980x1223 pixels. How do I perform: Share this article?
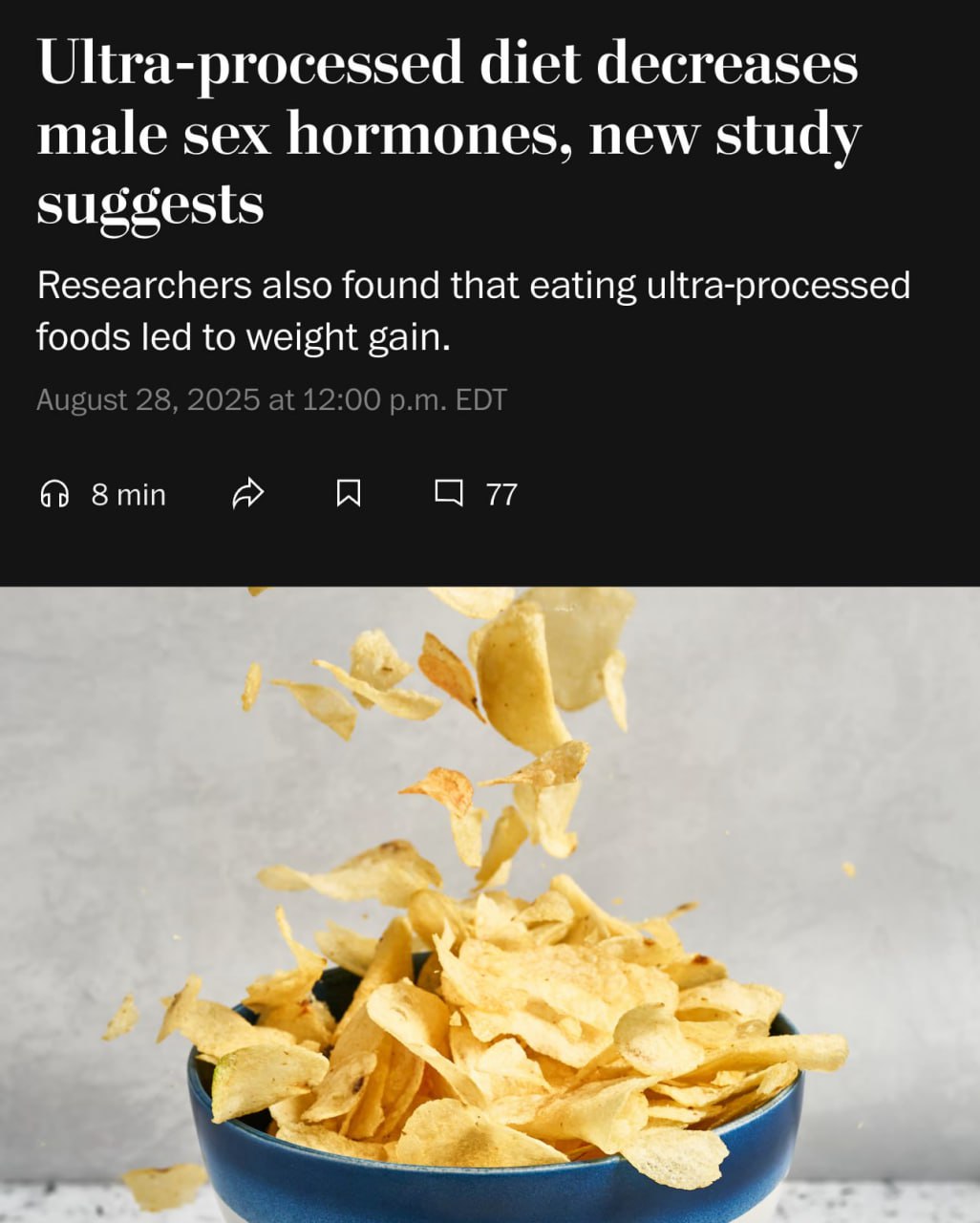pos(248,494)
